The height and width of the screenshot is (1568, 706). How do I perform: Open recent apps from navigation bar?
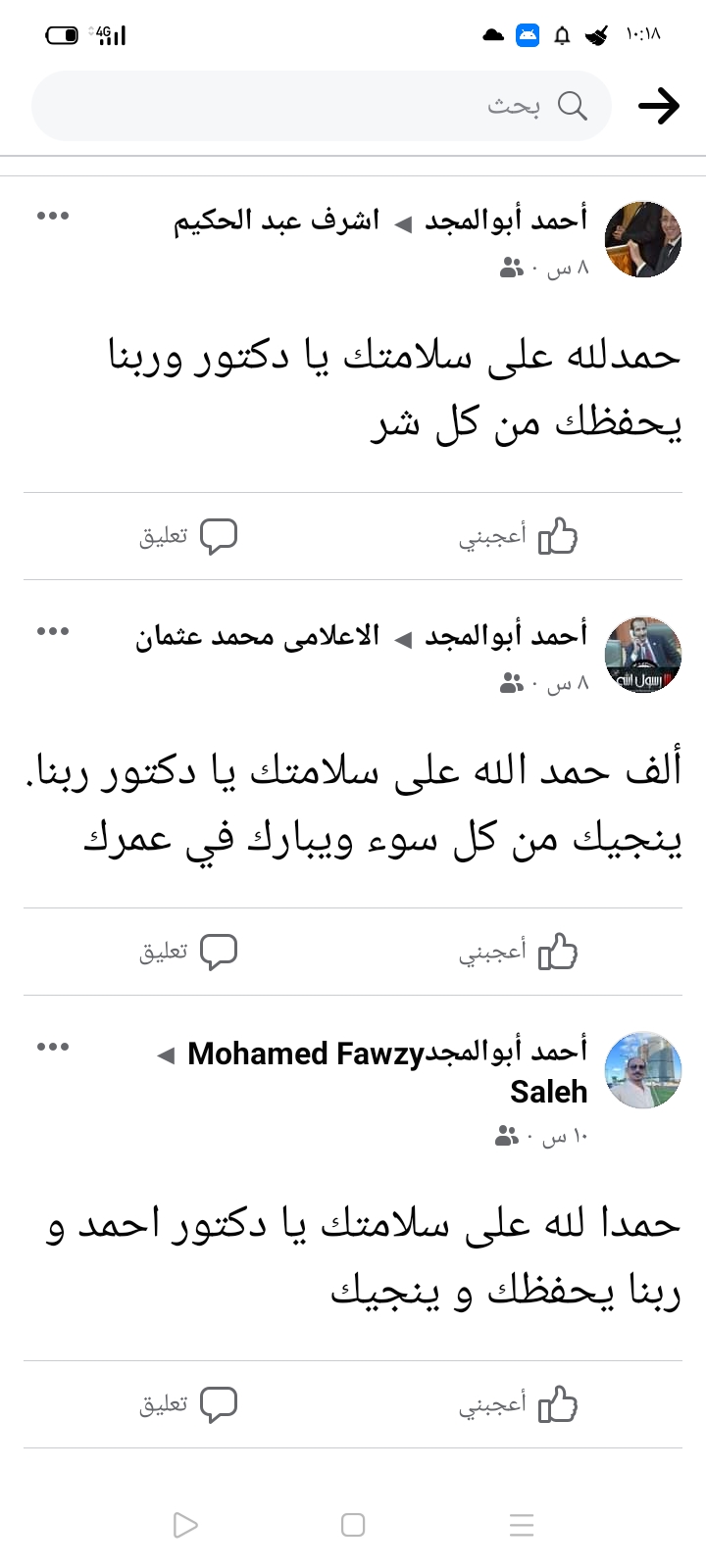pos(522,1525)
